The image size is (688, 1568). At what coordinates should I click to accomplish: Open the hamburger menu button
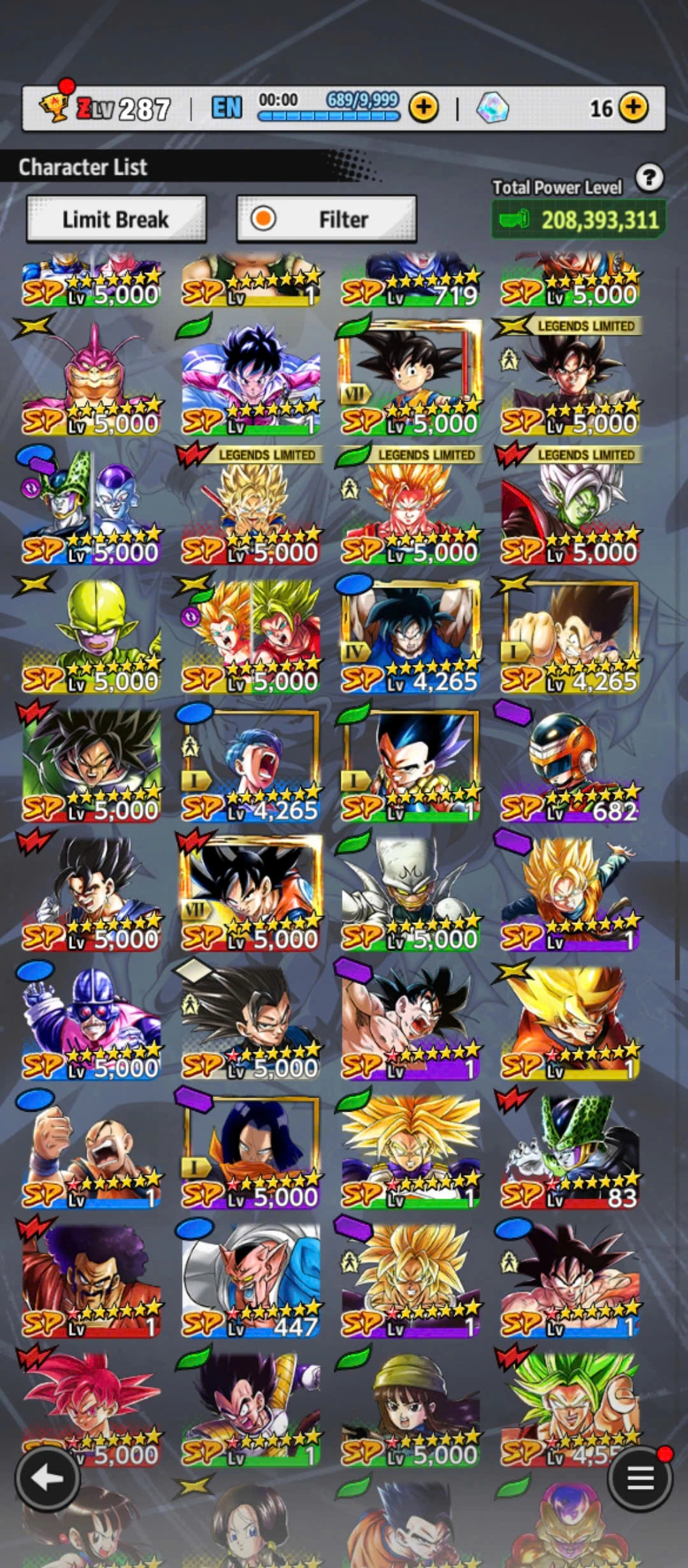[x=640, y=1477]
